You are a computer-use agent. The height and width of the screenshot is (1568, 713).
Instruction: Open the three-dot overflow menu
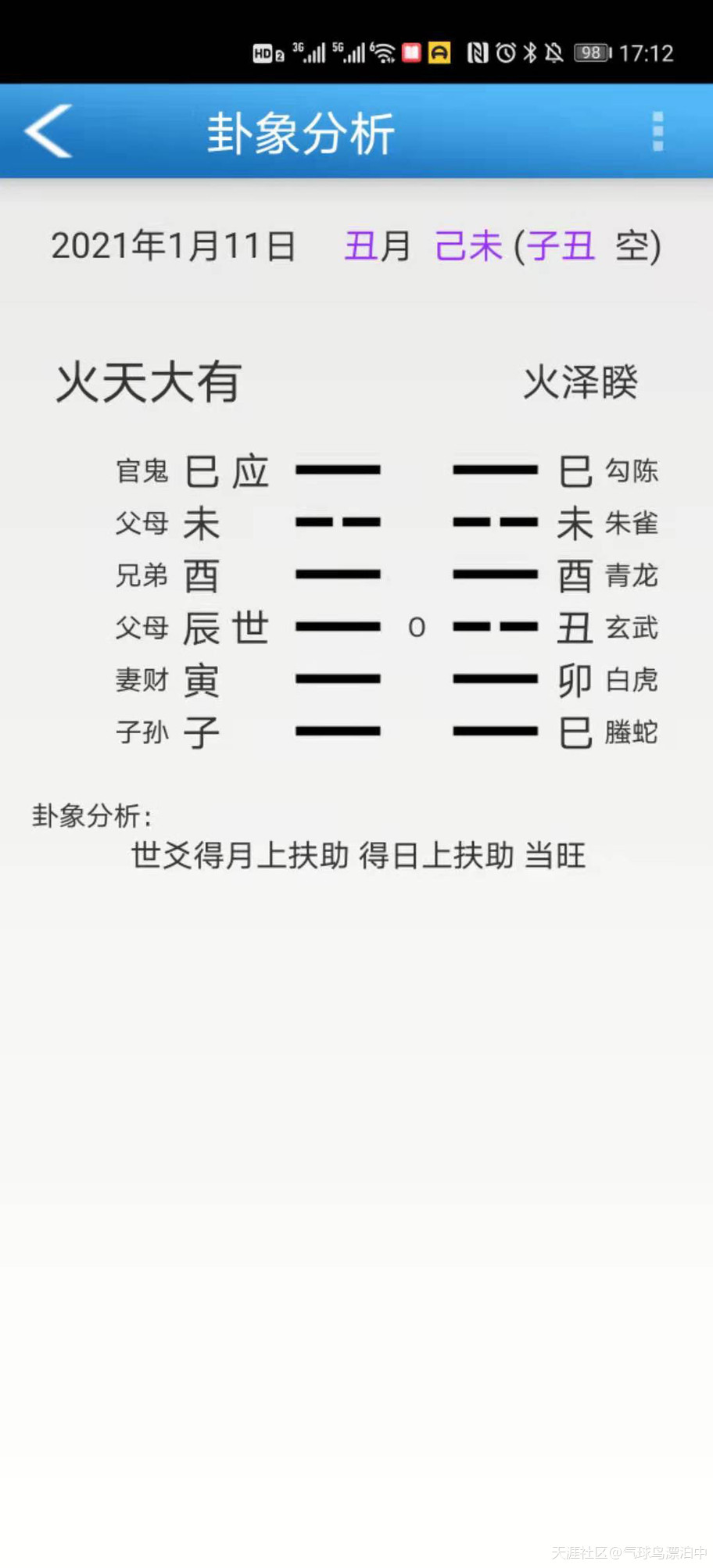(x=657, y=131)
